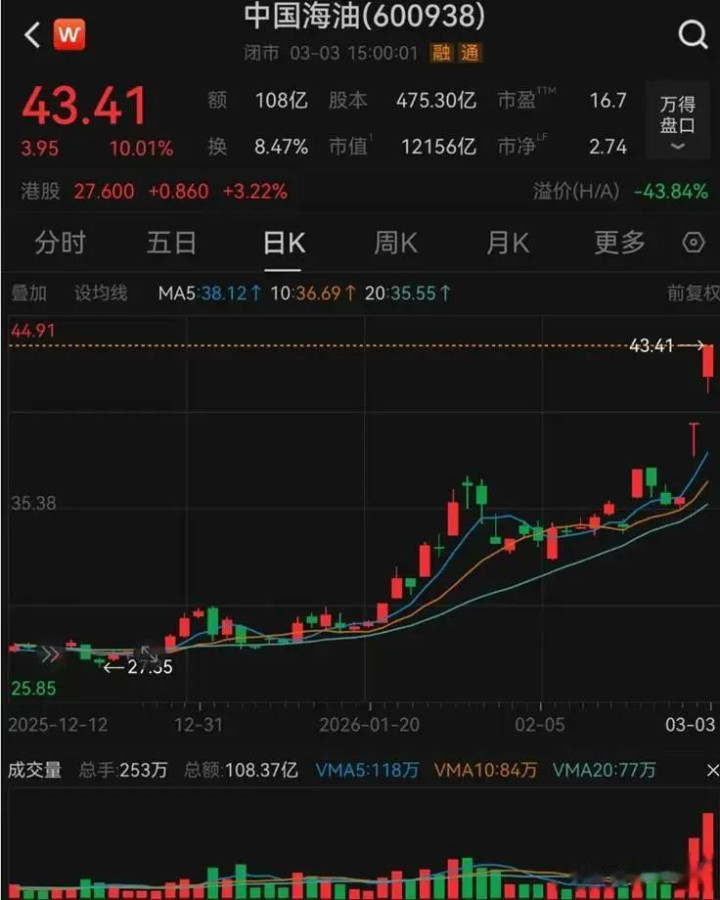The width and height of the screenshot is (720, 900).
Task: Tap the chart's double-arrow scroll icon
Action: click(50, 656)
